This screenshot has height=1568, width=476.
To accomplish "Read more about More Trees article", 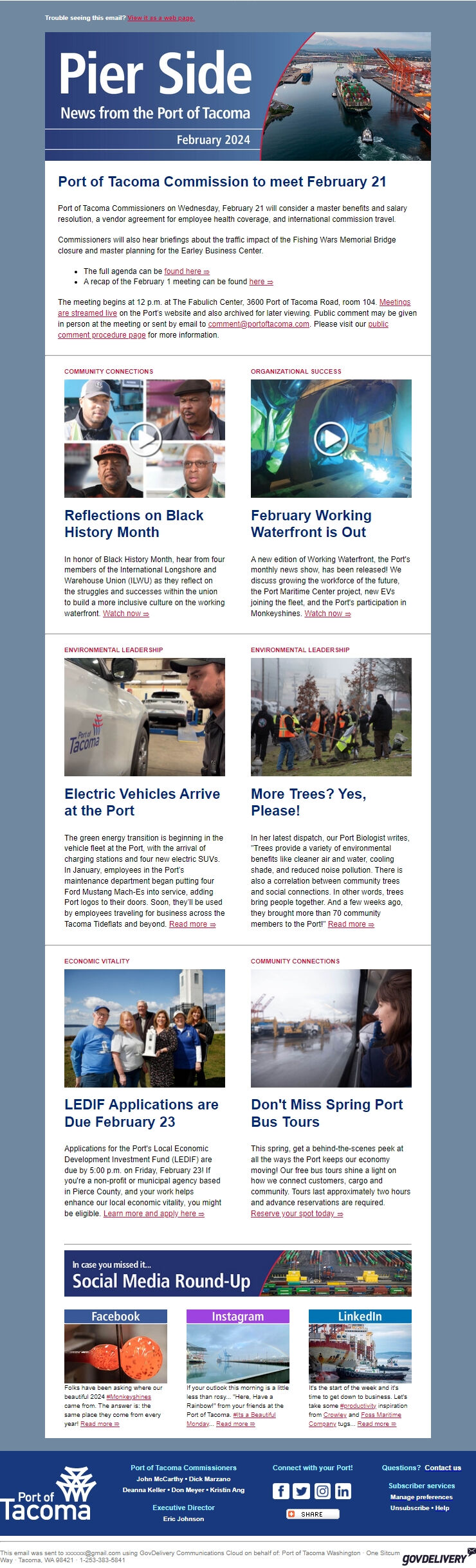I will pos(351,924).
